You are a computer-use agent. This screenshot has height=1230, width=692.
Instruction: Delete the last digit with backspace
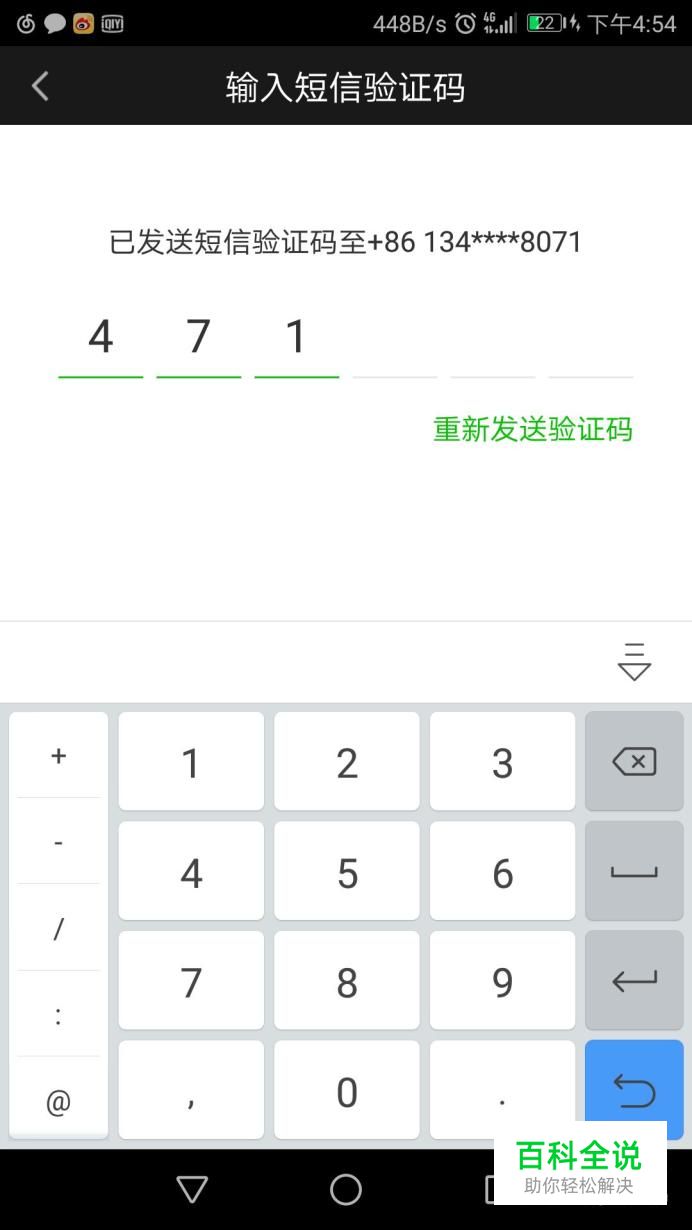634,762
